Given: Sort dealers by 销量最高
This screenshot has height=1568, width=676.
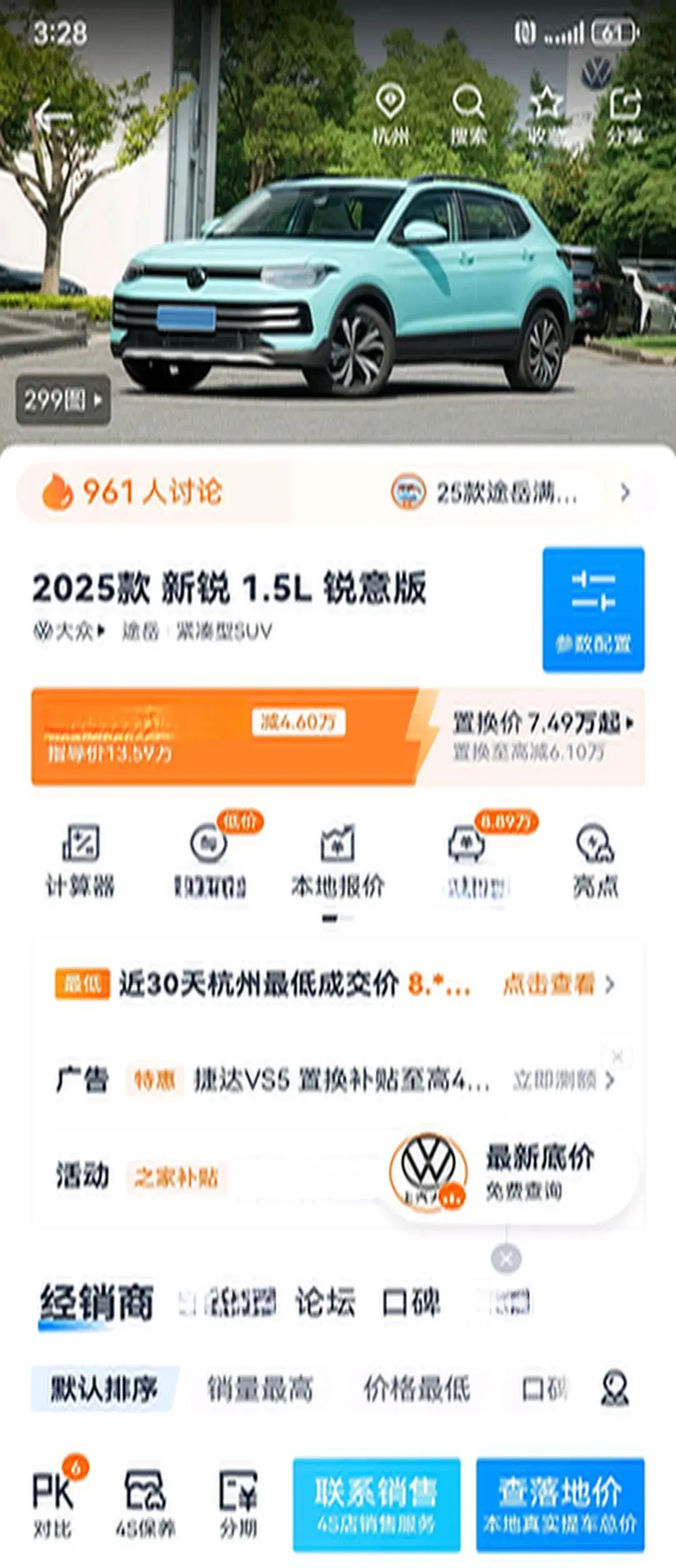Looking at the screenshot, I should [x=260, y=1389].
